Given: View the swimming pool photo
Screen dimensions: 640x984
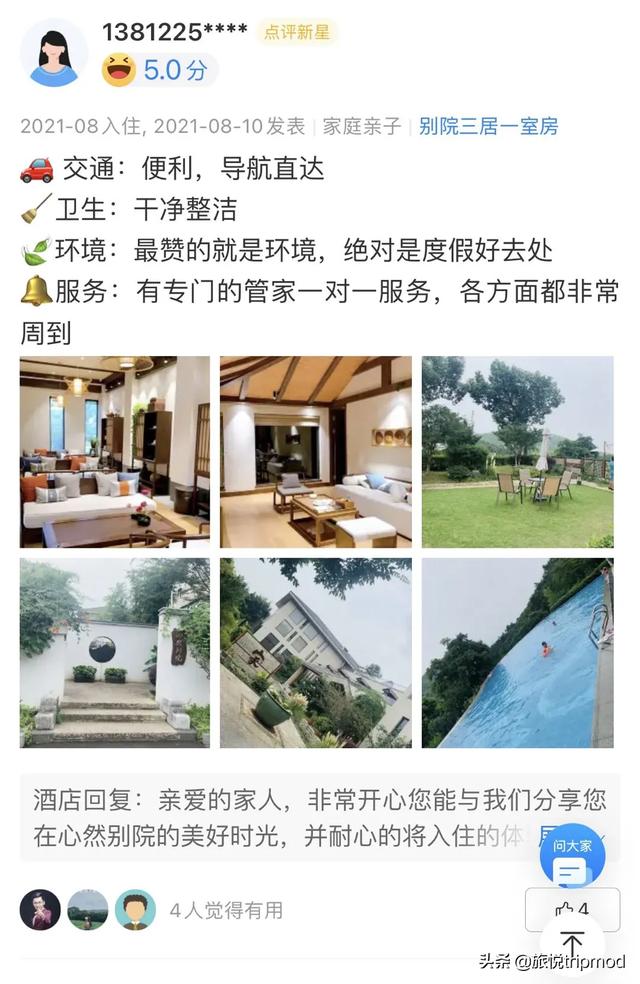Looking at the screenshot, I should pyautogui.click(x=517, y=653).
